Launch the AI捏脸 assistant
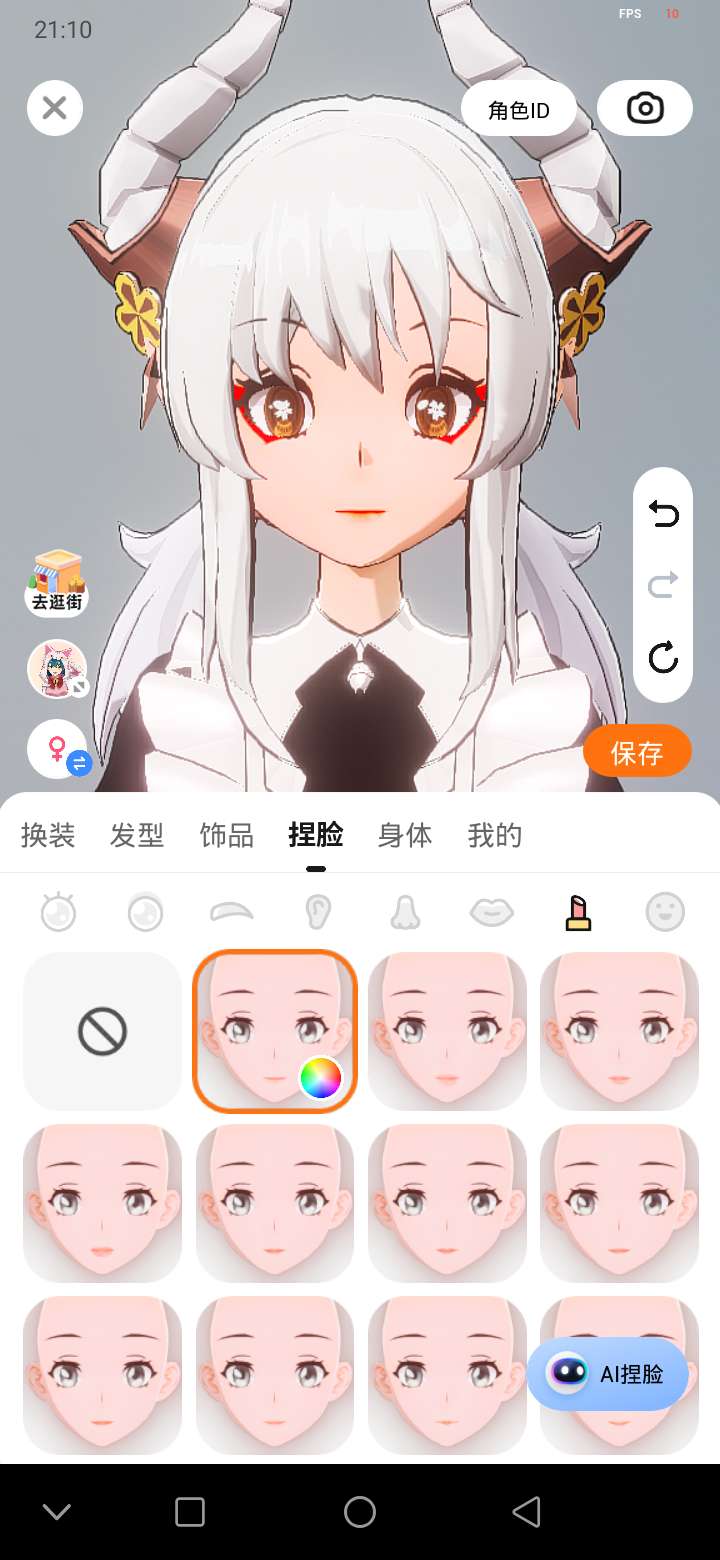 click(x=608, y=1374)
